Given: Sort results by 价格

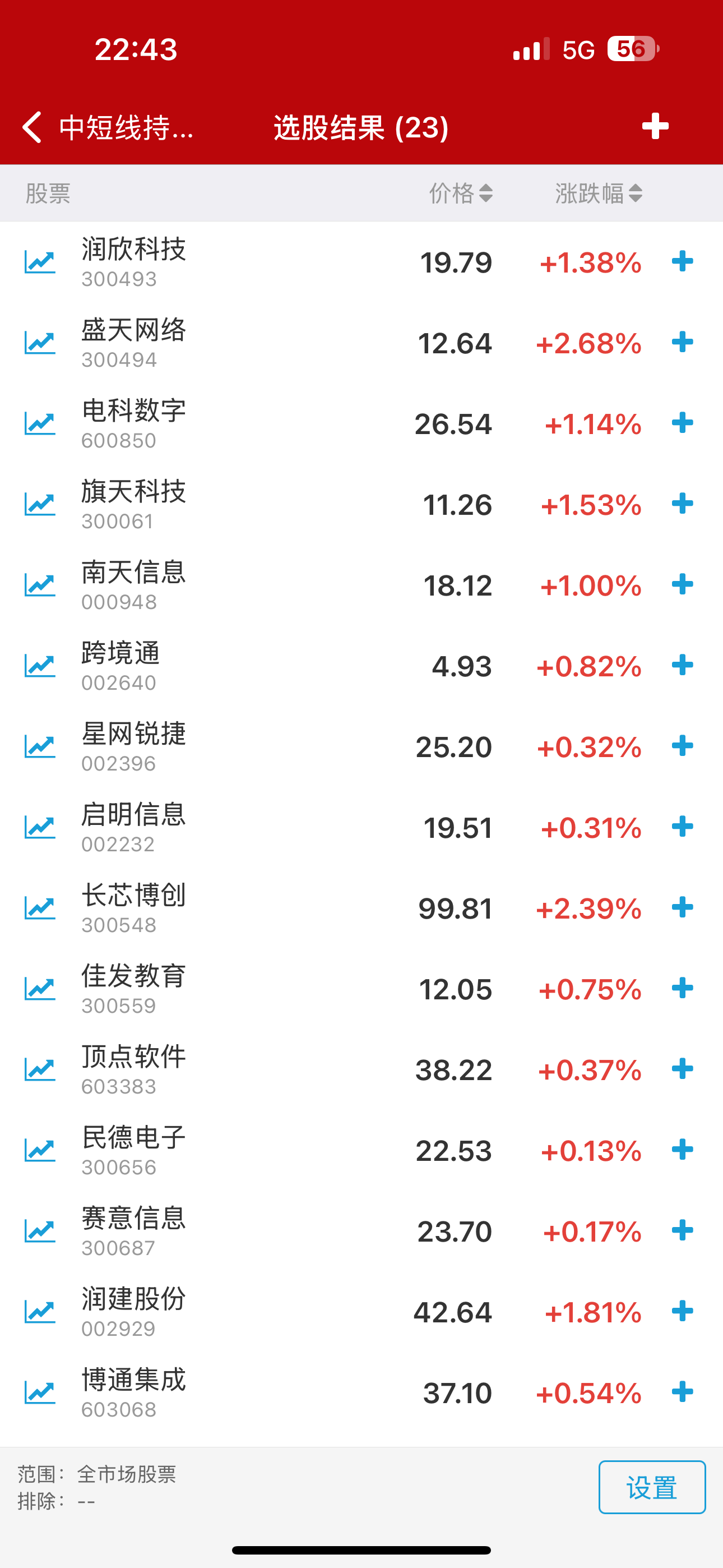Looking at the screenshot, I should pyautogui.click(x=461, y=193).
